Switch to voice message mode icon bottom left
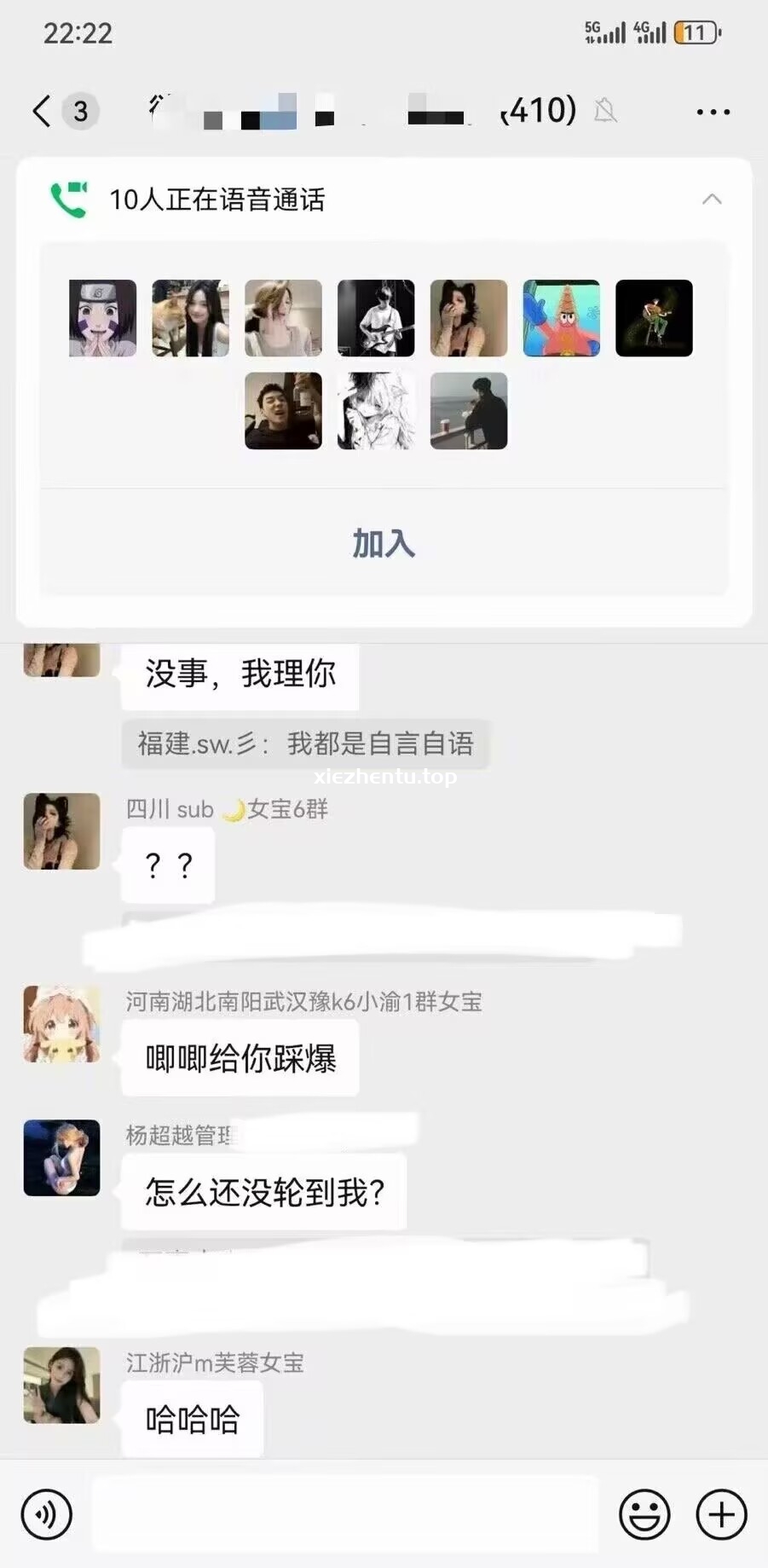The image size is (768, 1568). coord(45,1514)
